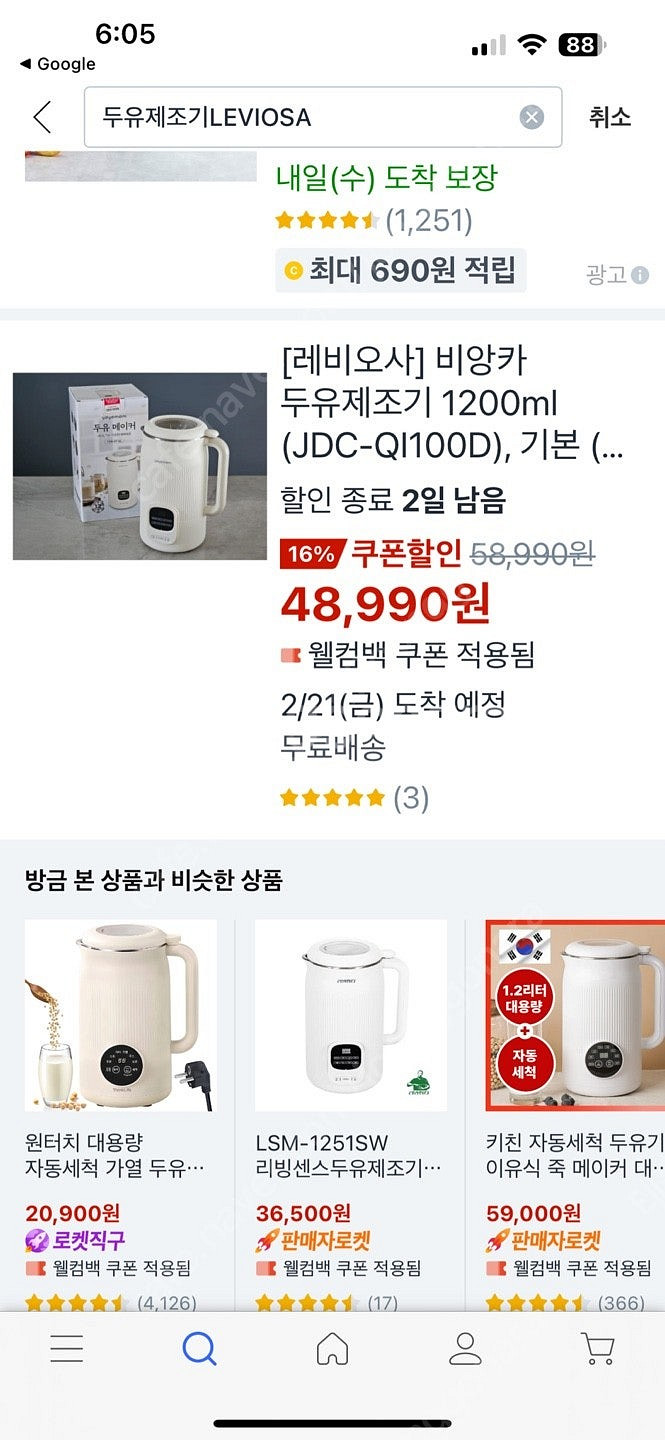The image size is (665, 1440).
Task: Open the my account tab
Action: click(x=465, y=1349)
